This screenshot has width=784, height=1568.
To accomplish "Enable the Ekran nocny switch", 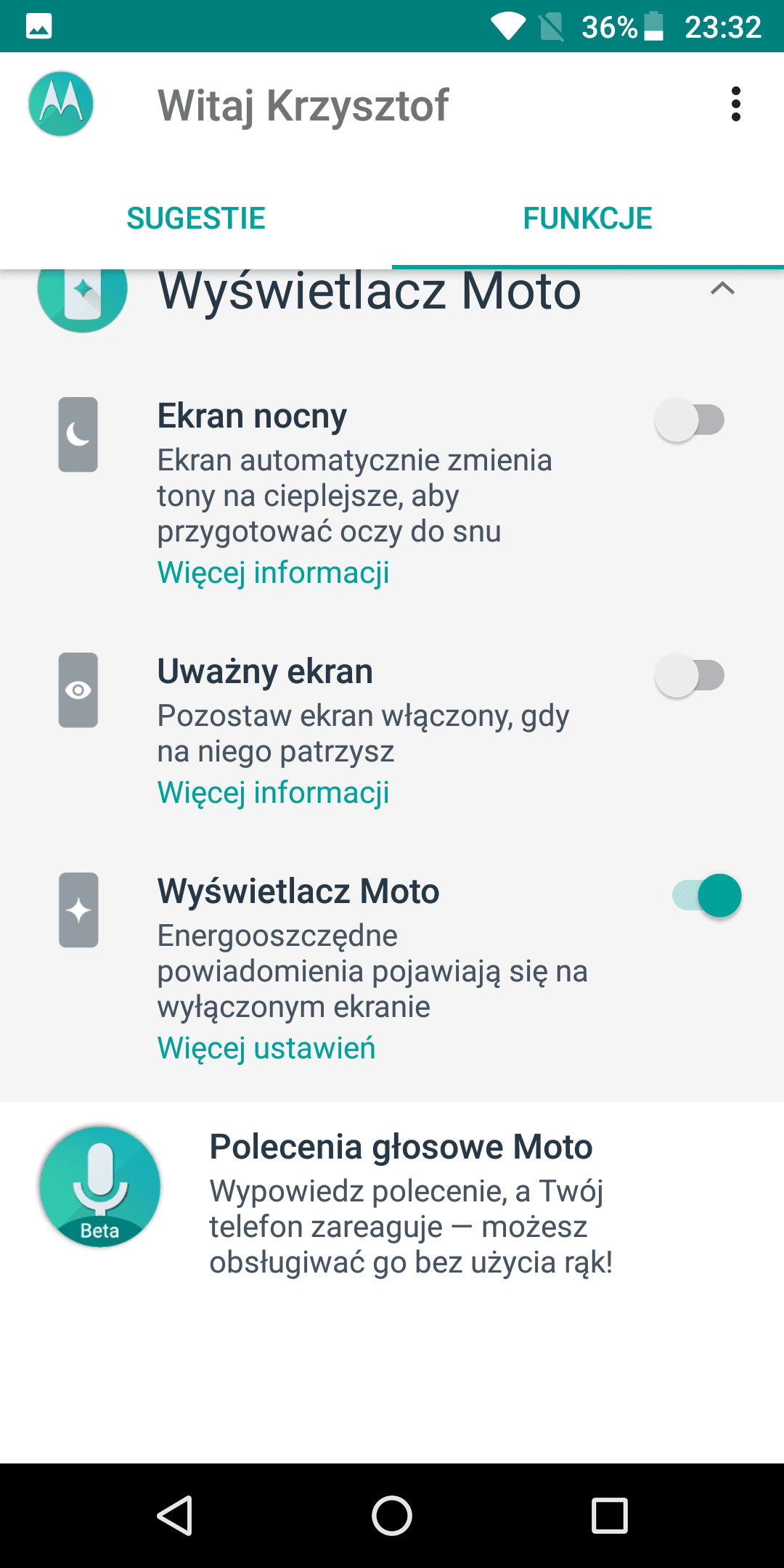I will (x=690, y=420).
